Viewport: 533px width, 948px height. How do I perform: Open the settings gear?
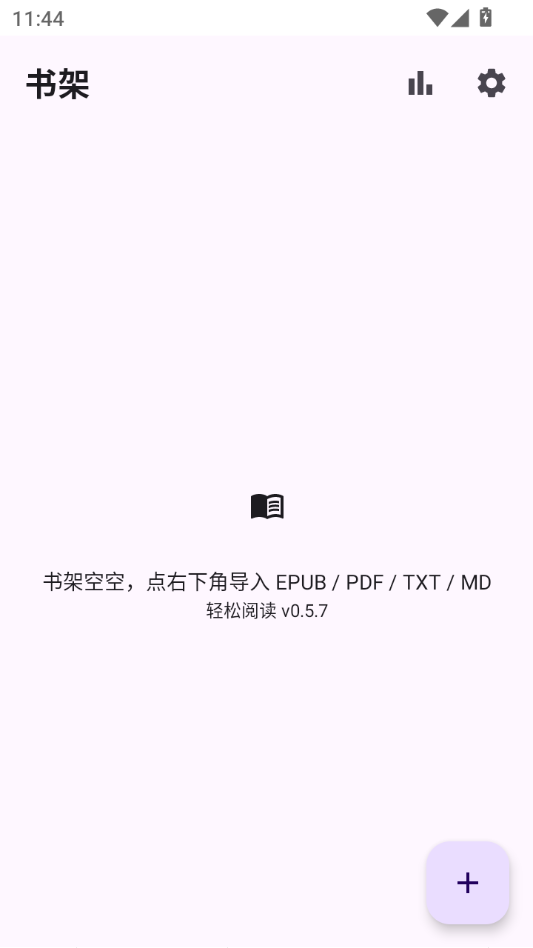click(x=491, y=83)
